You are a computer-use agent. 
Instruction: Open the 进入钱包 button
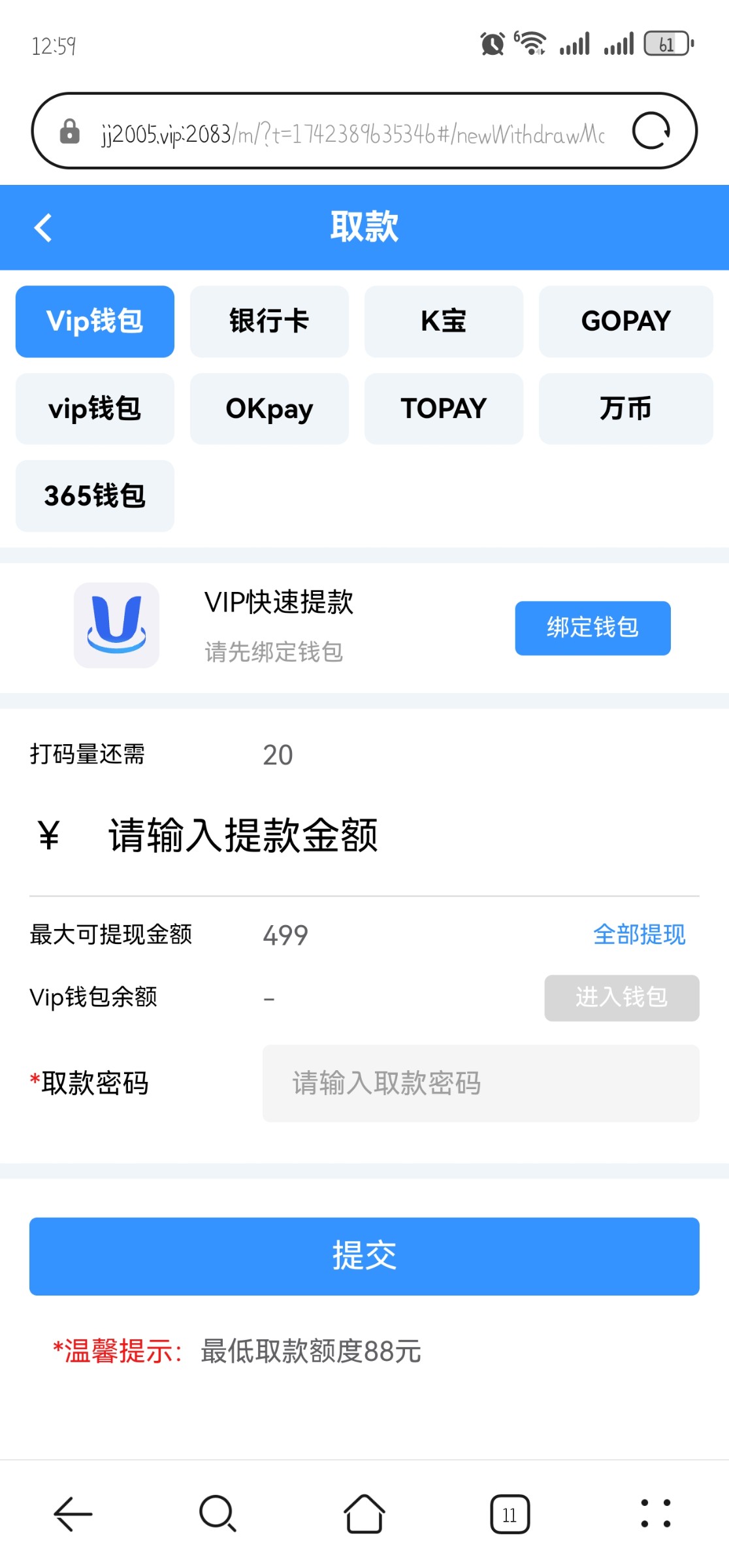pyautogui.click(x=621, y=998)
